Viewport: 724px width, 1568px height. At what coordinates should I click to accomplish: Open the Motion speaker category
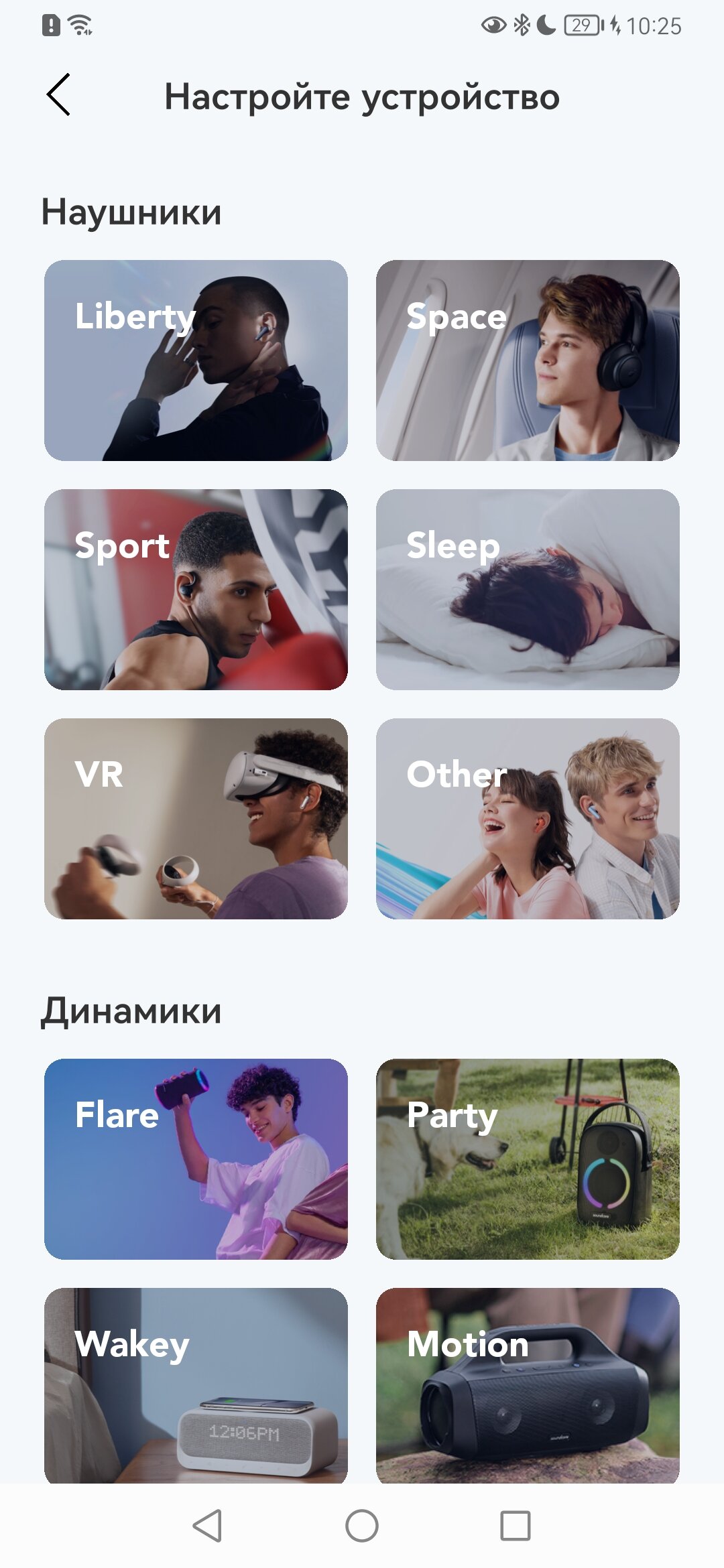528,1385
